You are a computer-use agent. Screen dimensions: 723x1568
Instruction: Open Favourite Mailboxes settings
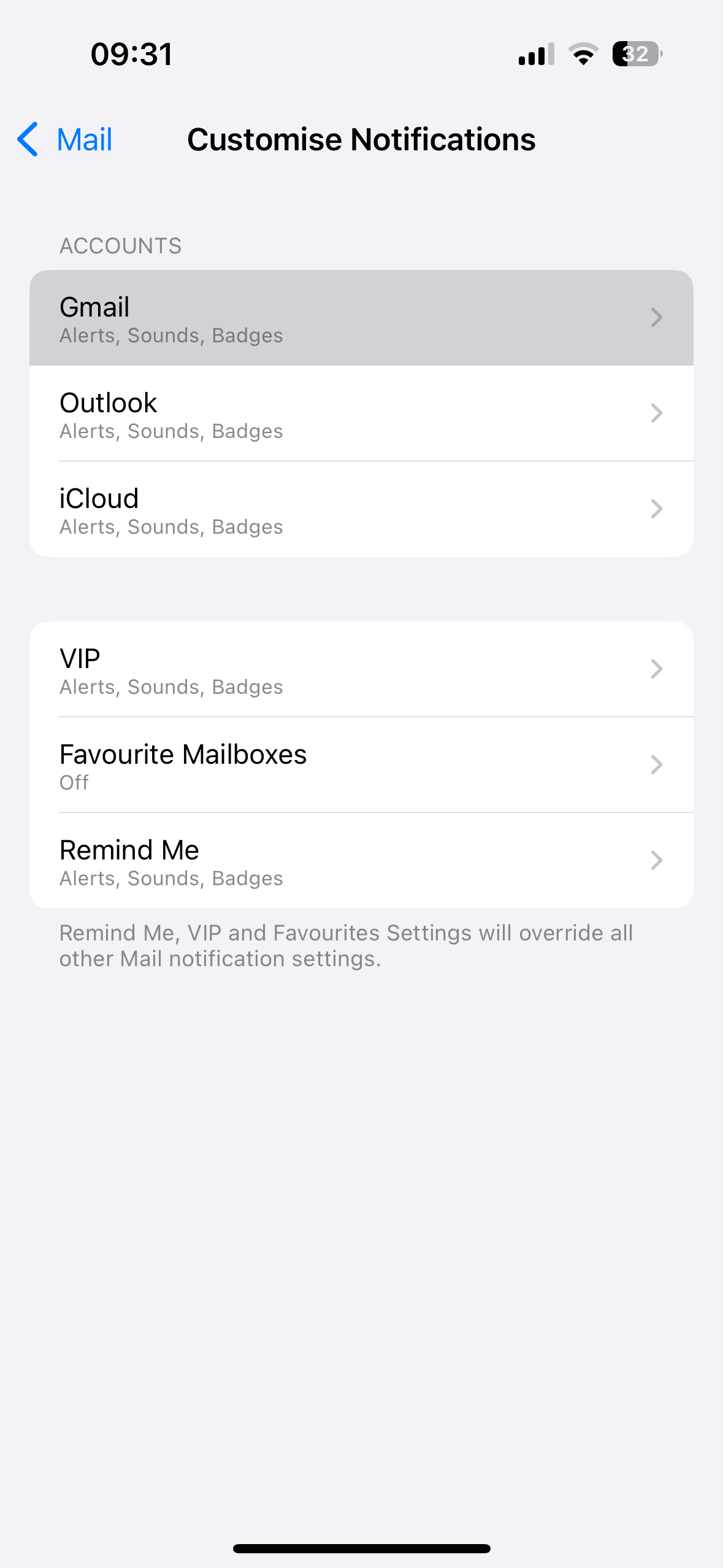pyautogui.click(x=361, y=765)
